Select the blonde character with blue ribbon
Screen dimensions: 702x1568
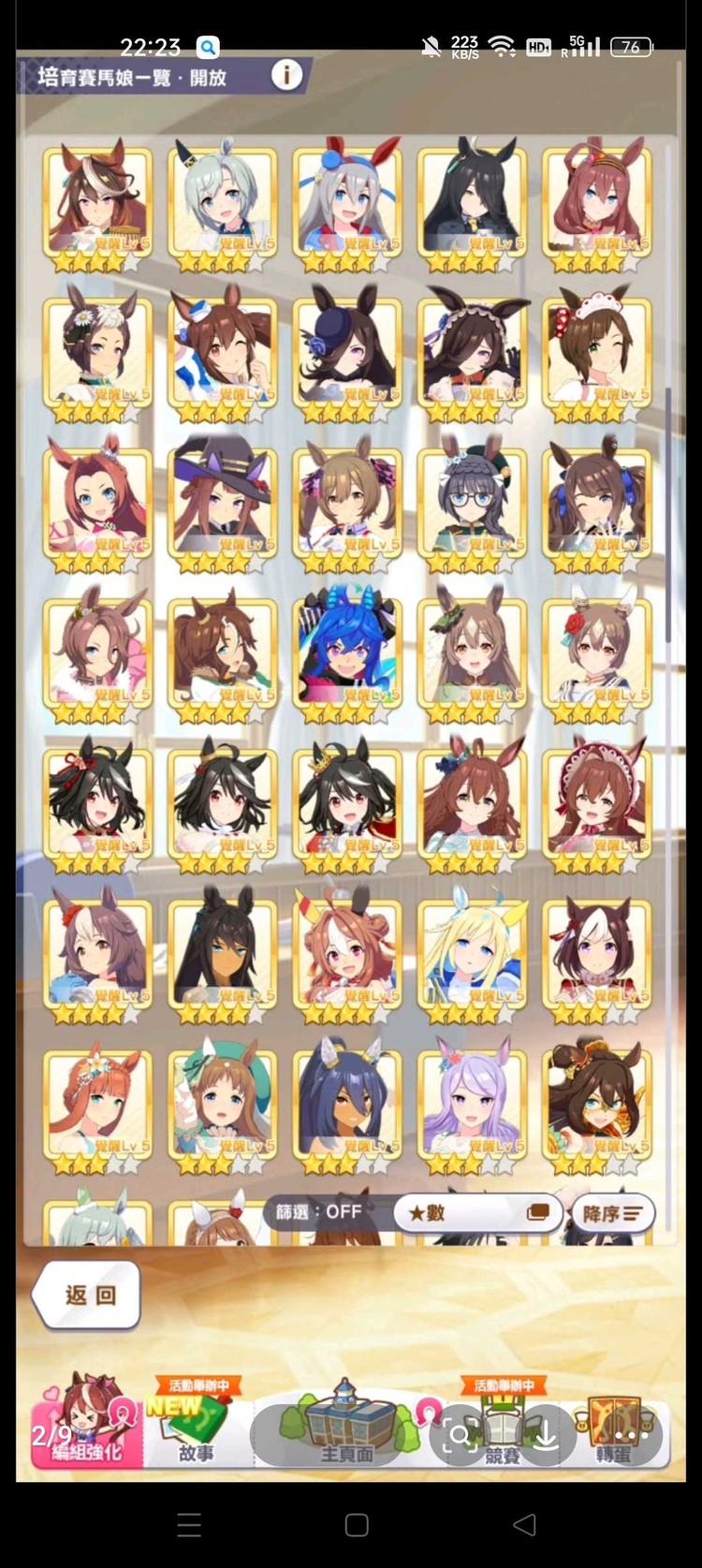(x=472, y=954)
